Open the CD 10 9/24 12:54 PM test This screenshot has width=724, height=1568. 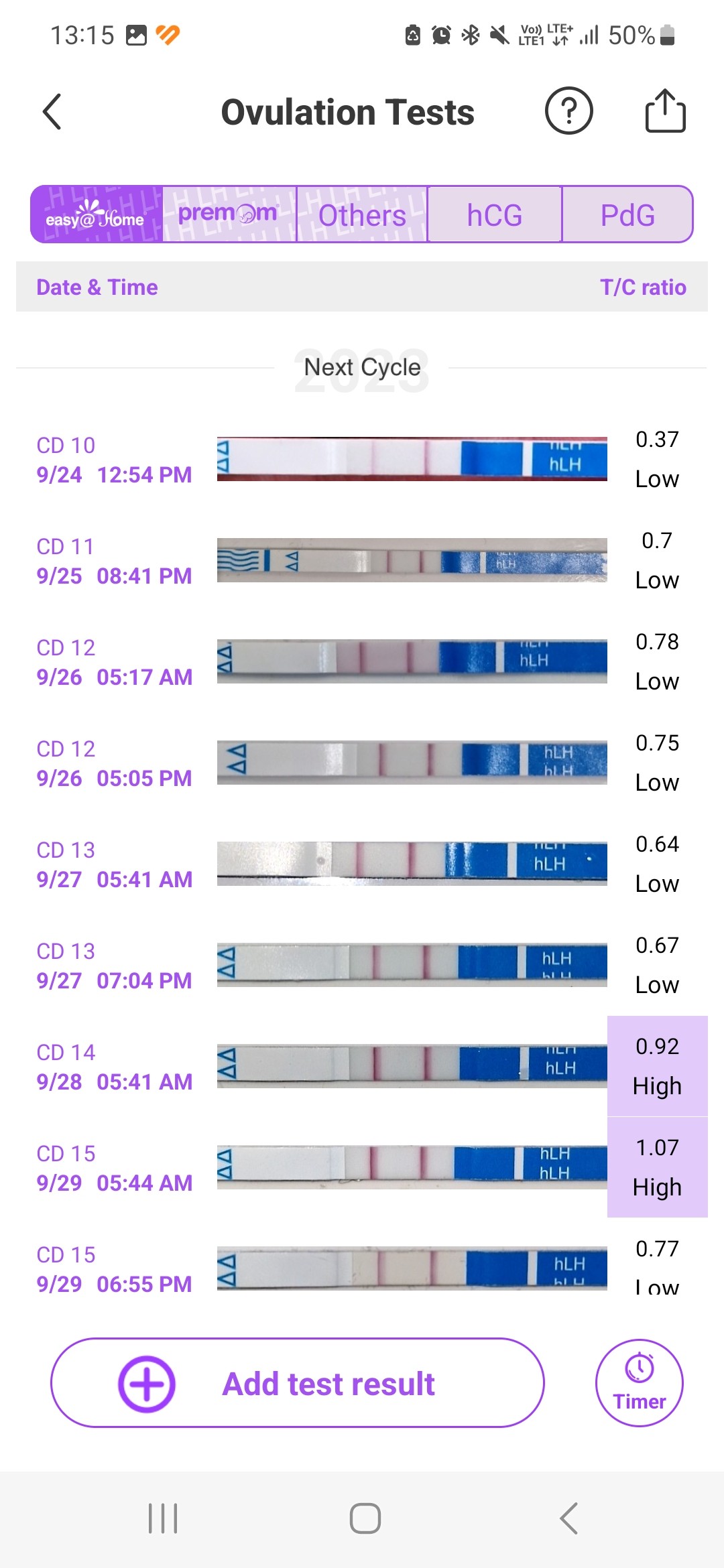click(362, 460)
